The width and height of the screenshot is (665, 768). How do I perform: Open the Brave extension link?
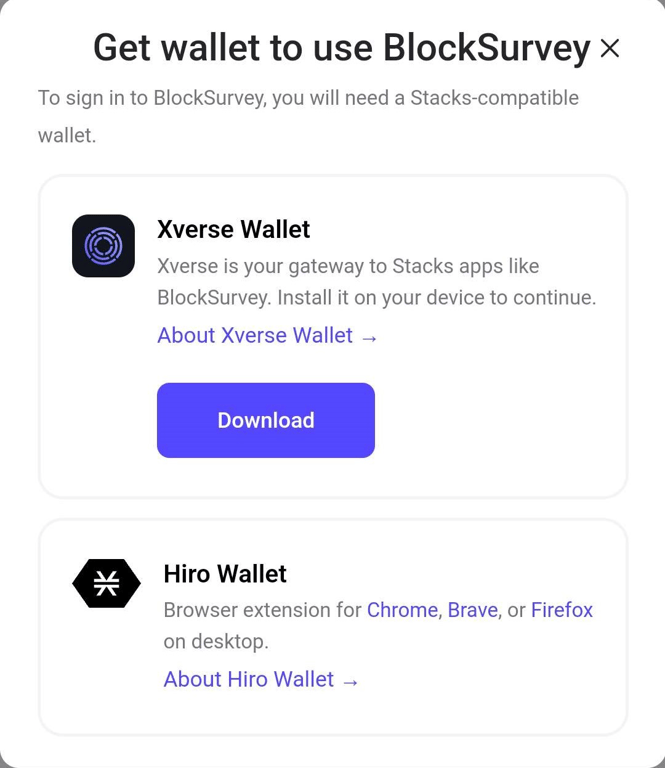[472, 610]
